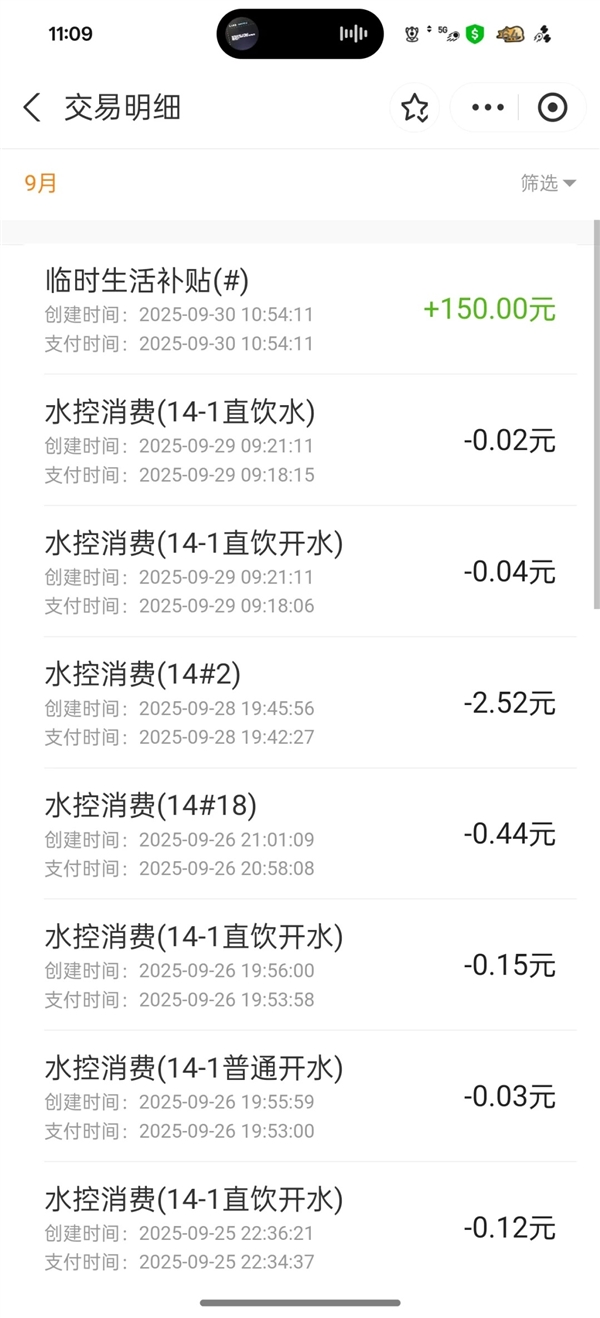Close the mini program with circle button
The height and width of the screenshot is (1318, 600).
click(x=552, y=108)
